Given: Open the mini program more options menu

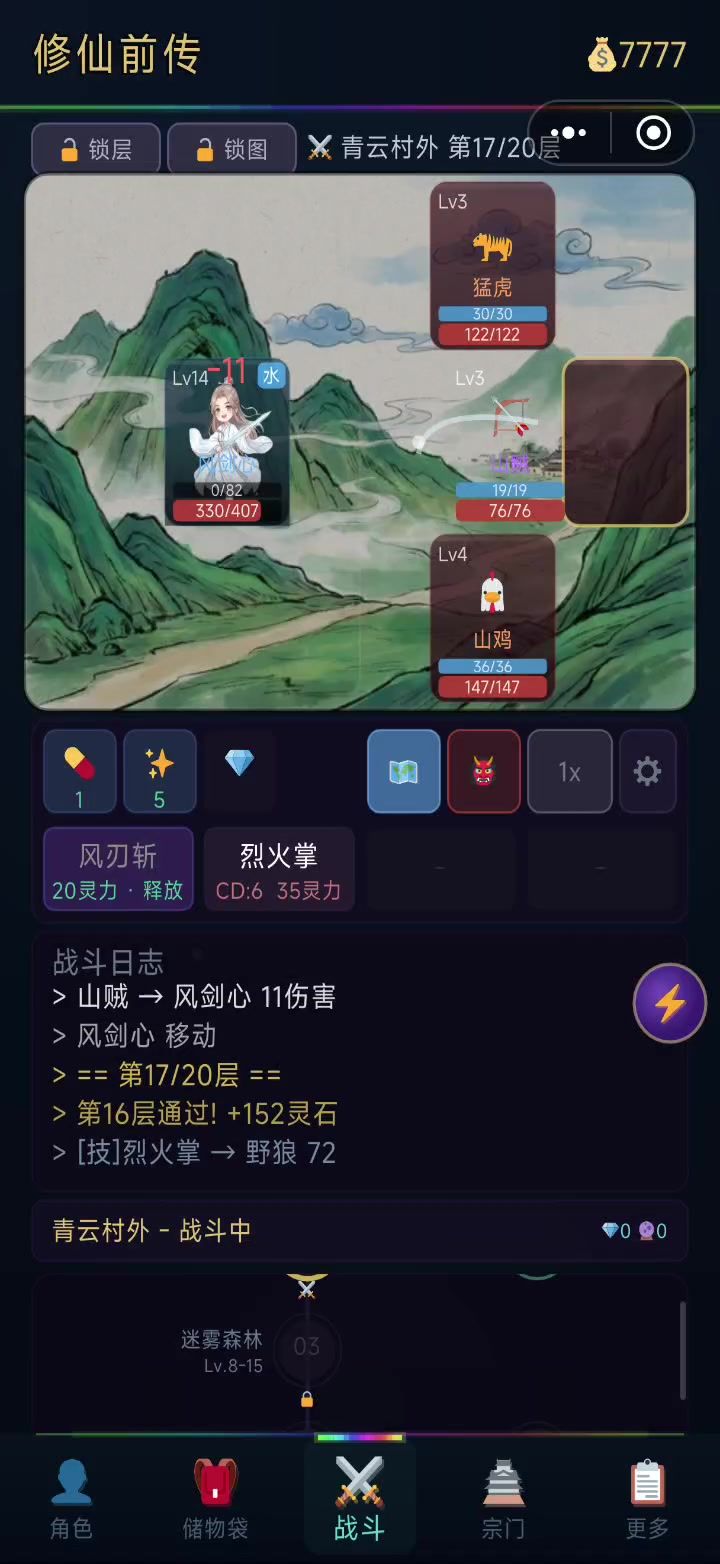Looking at the screenshot, I should pyautogui.click(x=568, y=133).
